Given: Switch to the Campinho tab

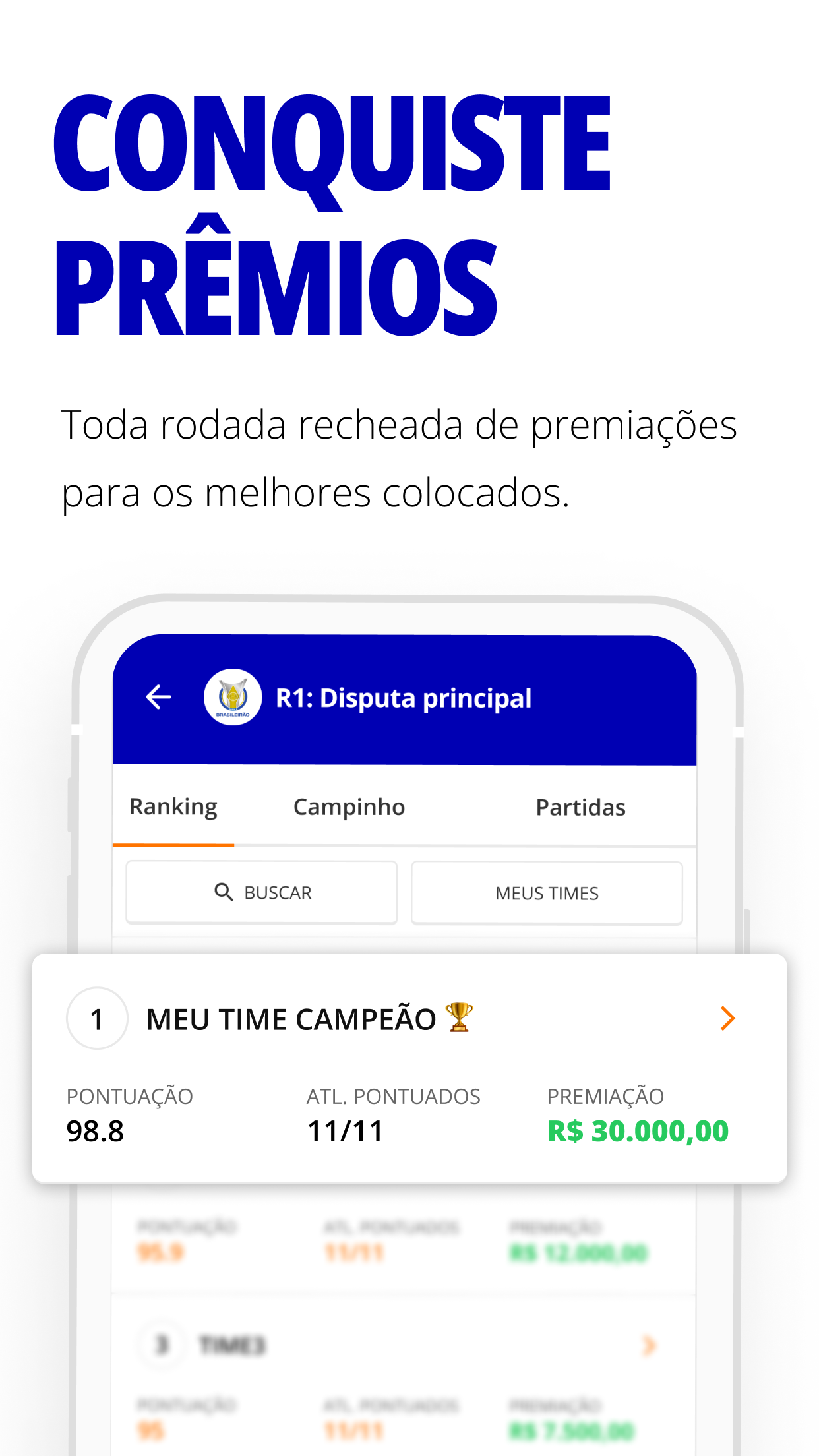Looking at the screenshot, I should point(349,806).
